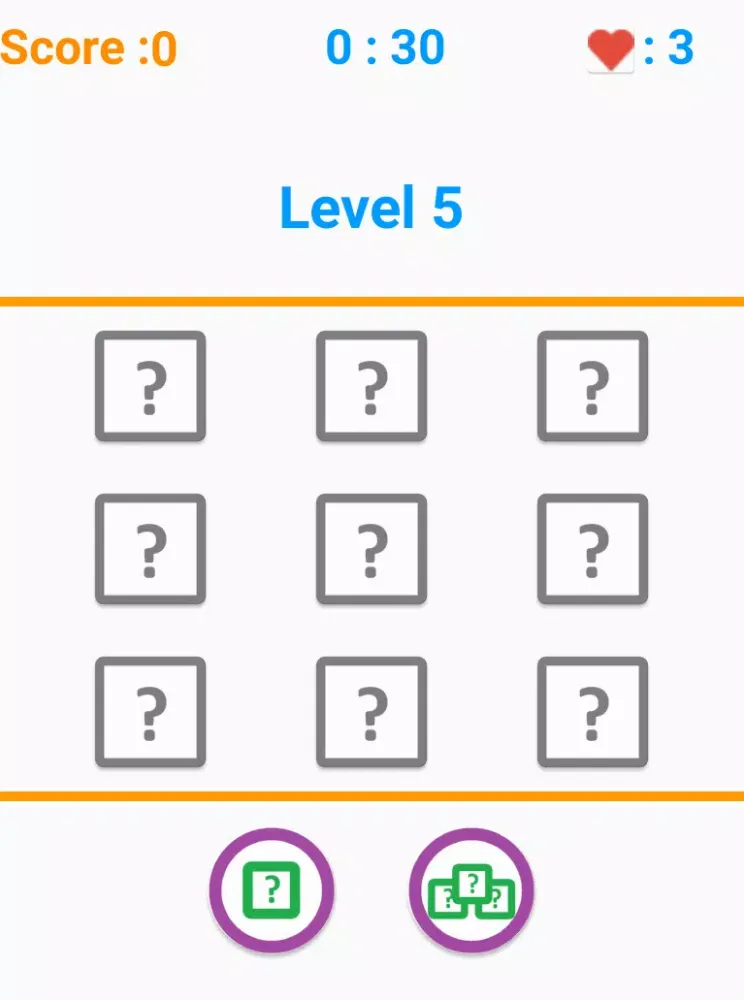Viewport: 744px width, 1000px height.
Task: Reveal the top-middle question mark card
Action: click(371, 386)
